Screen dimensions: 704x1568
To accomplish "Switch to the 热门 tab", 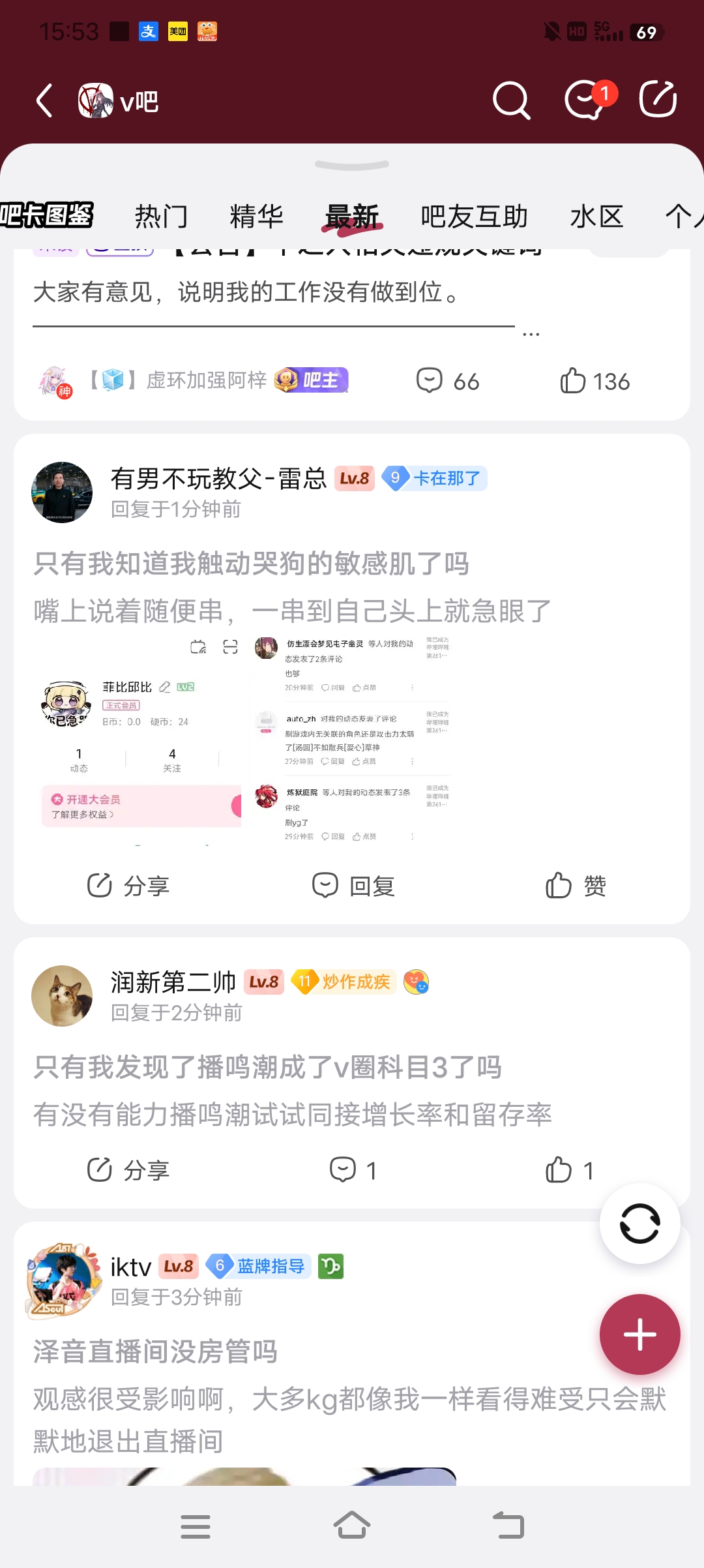I will (161, 217).
